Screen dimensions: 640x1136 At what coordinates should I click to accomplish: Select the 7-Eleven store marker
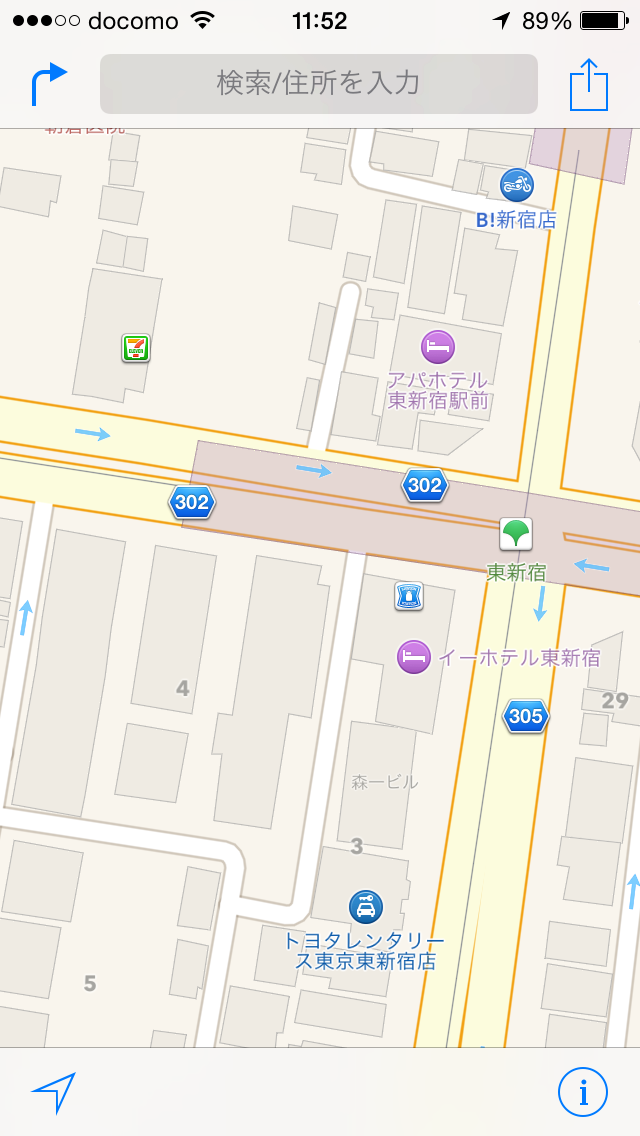pyautogui.click(x=136, y=348)
